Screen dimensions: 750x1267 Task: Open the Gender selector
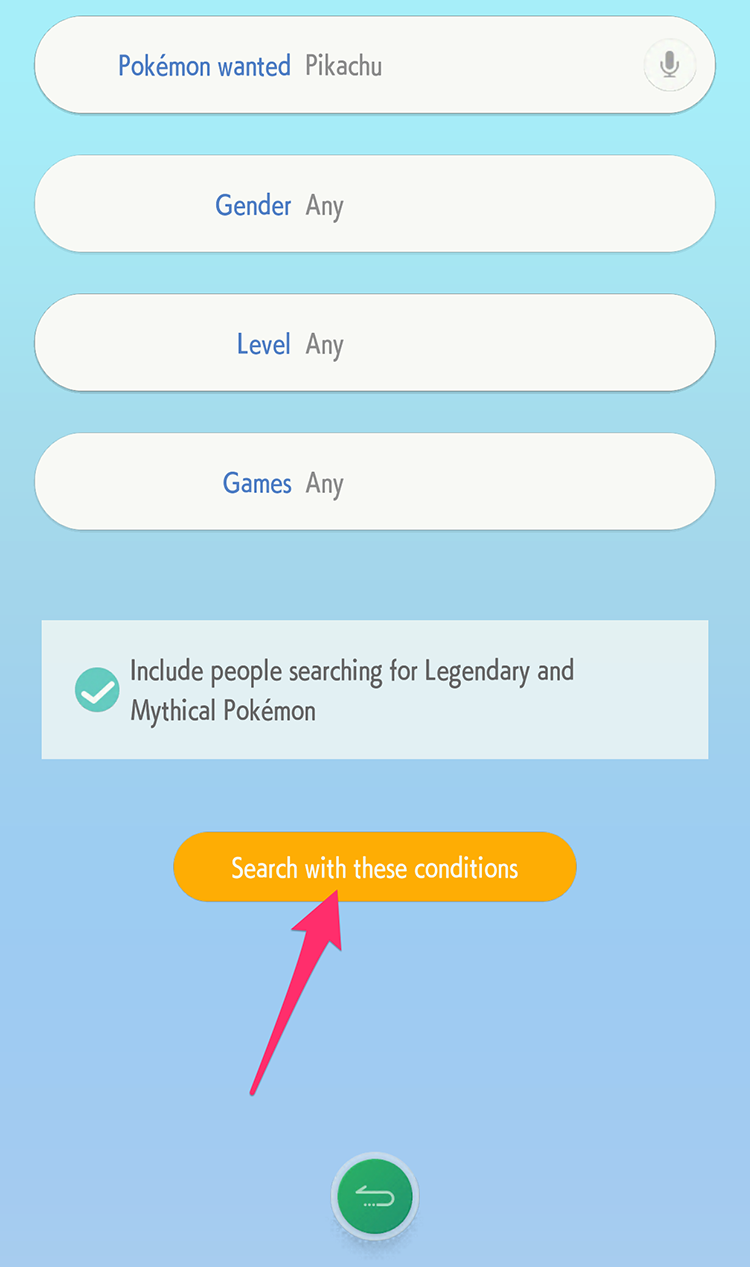tap(374, 205)
